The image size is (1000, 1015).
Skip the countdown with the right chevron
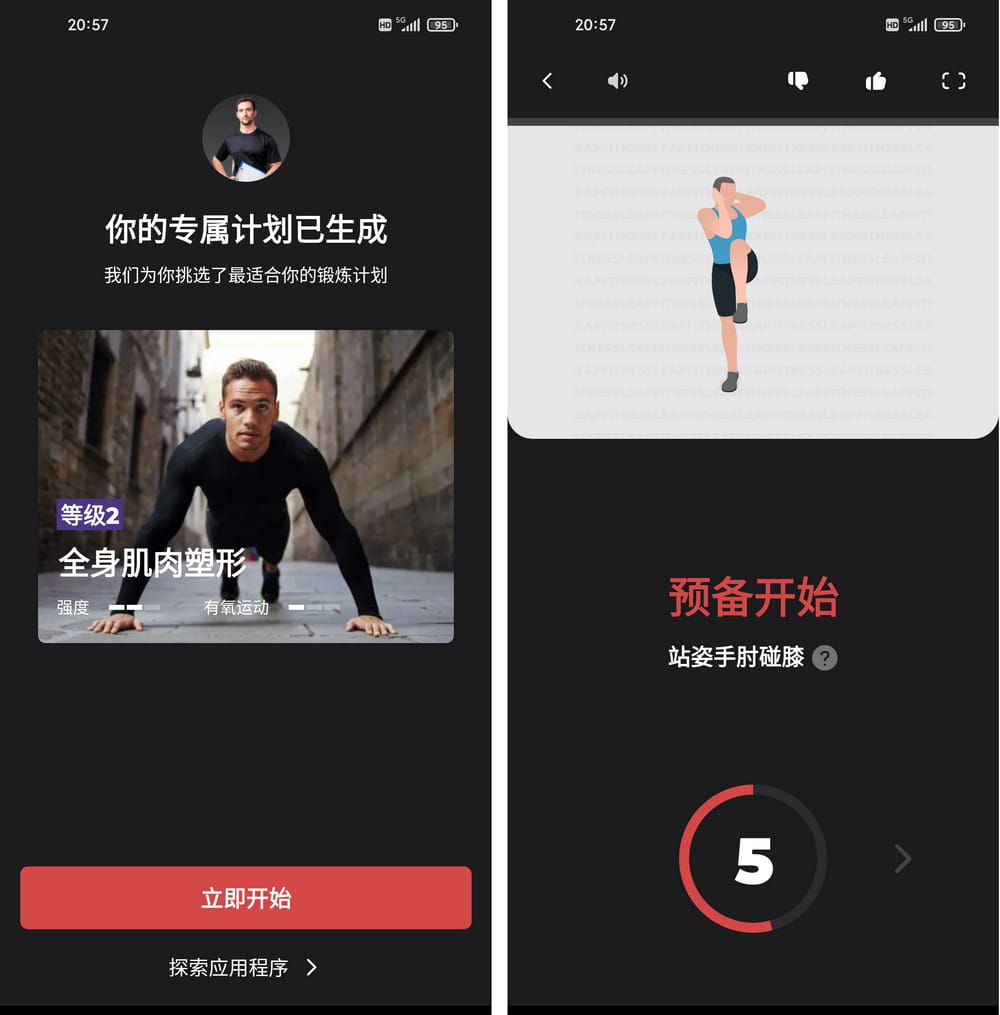[902, 858]
